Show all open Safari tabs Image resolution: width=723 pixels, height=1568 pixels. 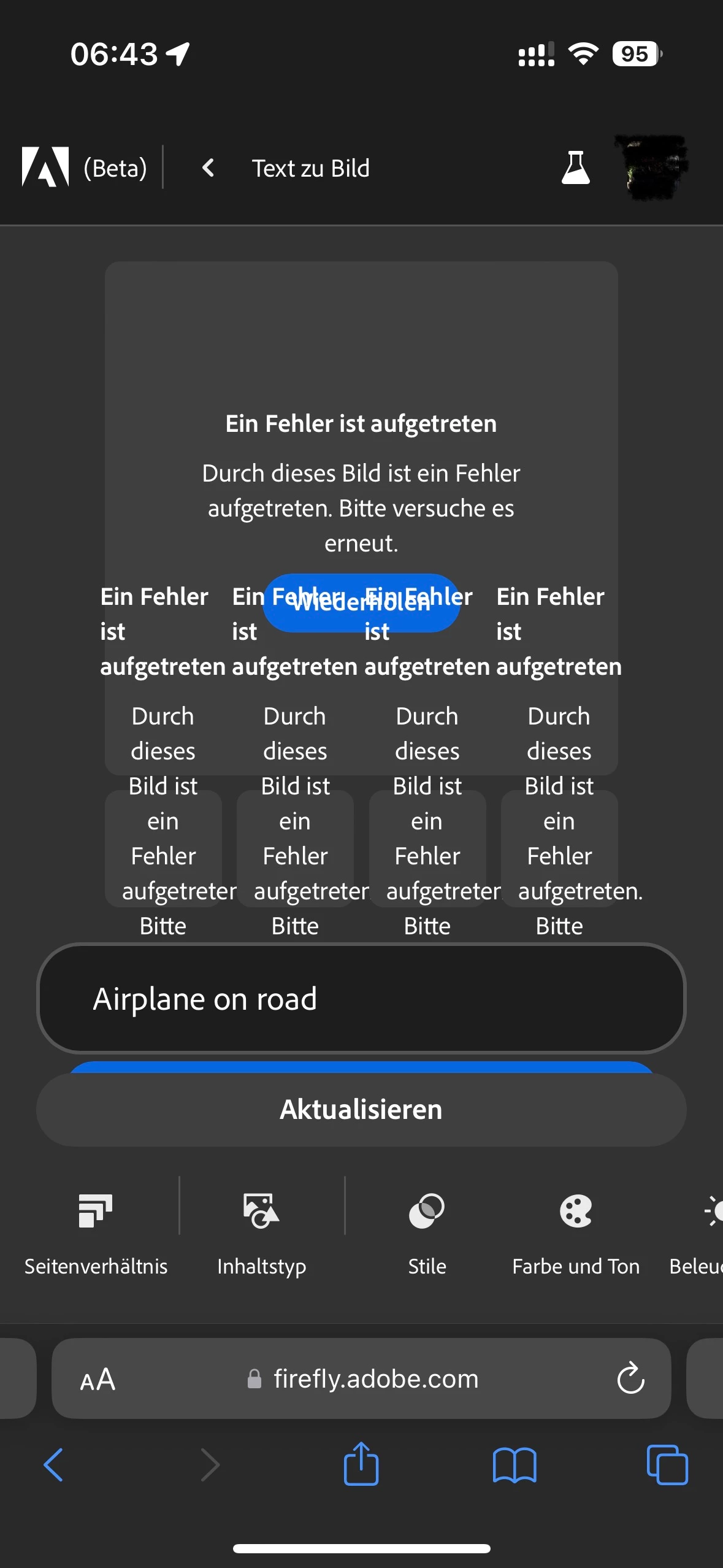click(x=667, y=1465)
